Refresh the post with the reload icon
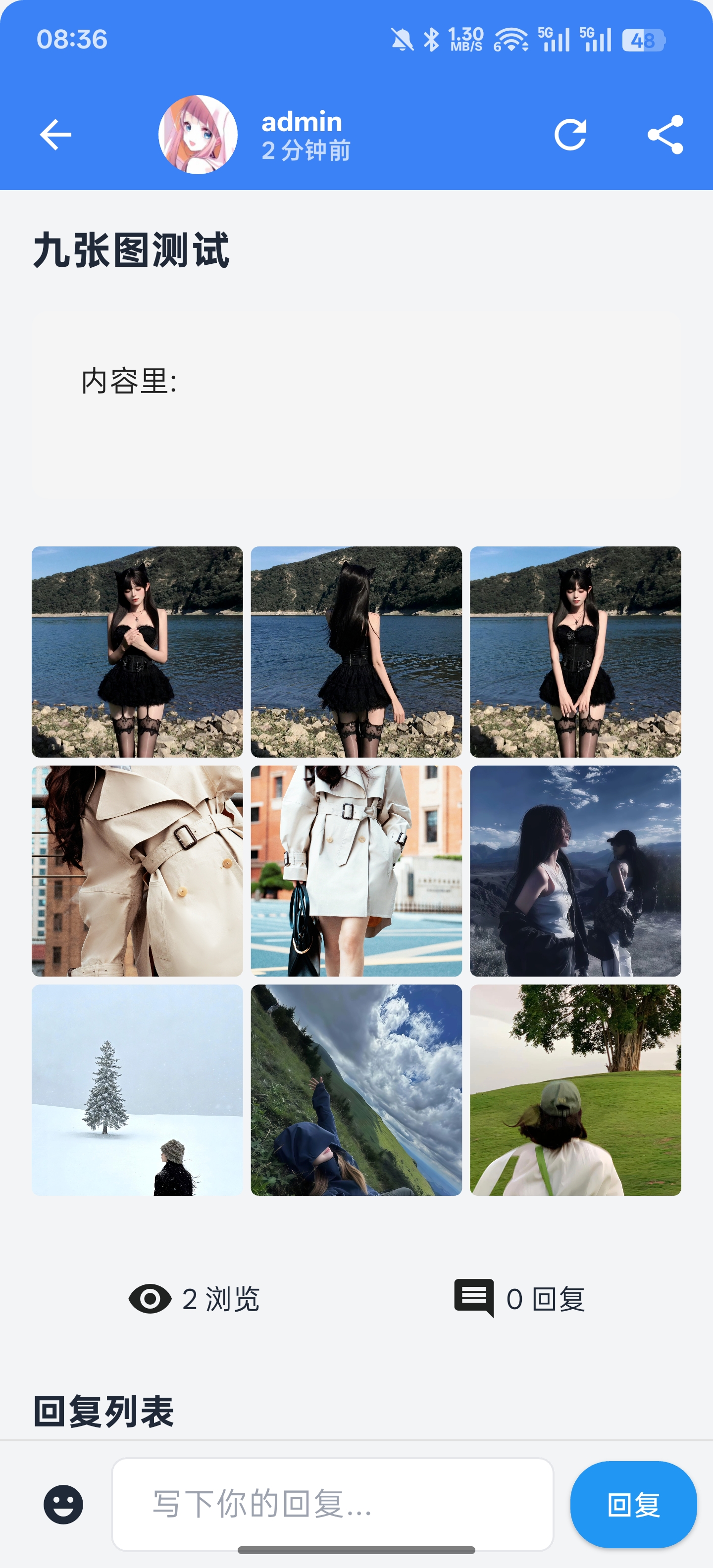713x1568 pixels. coord(570,135)
